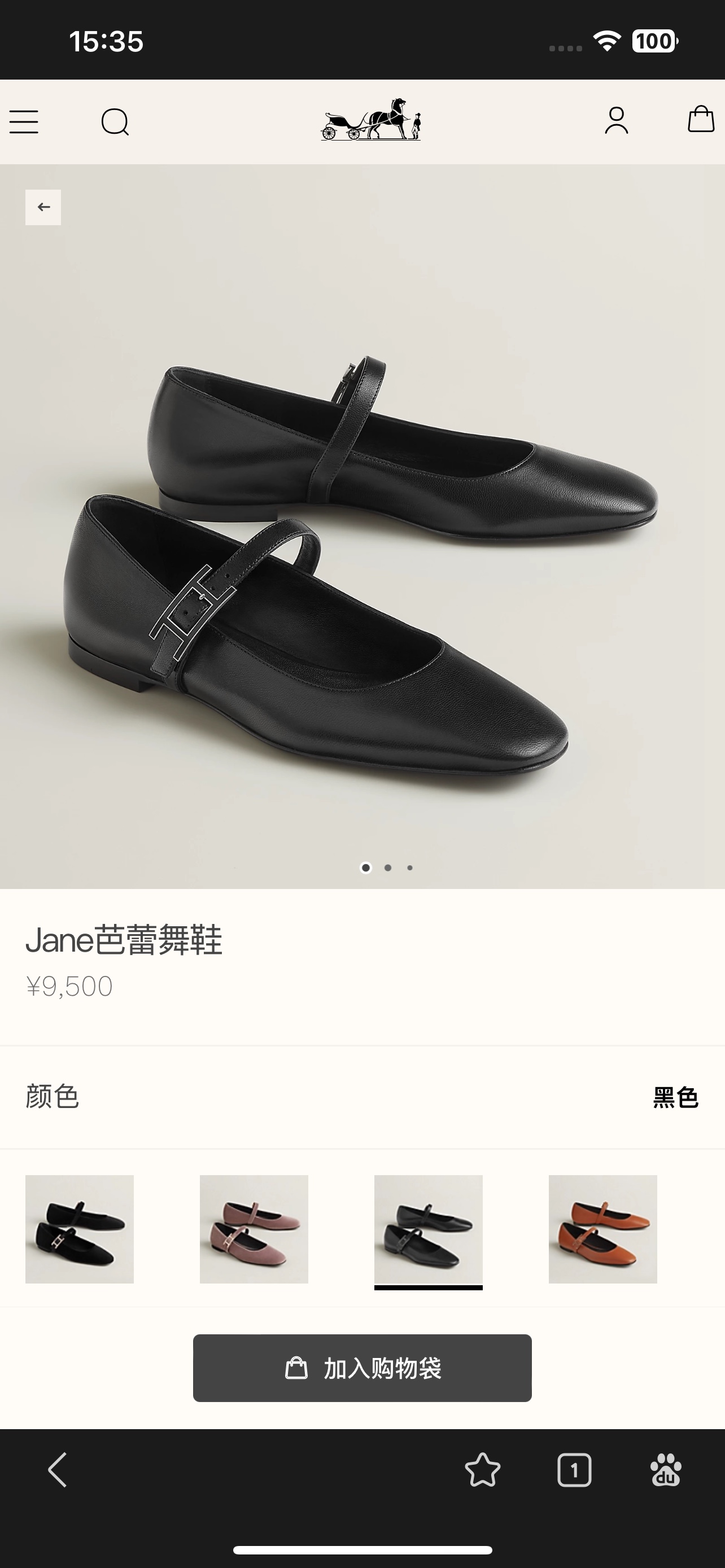This screenshot has height=1568, width=725.
Task: Open the hamburger menu
Action: [24, 122]
